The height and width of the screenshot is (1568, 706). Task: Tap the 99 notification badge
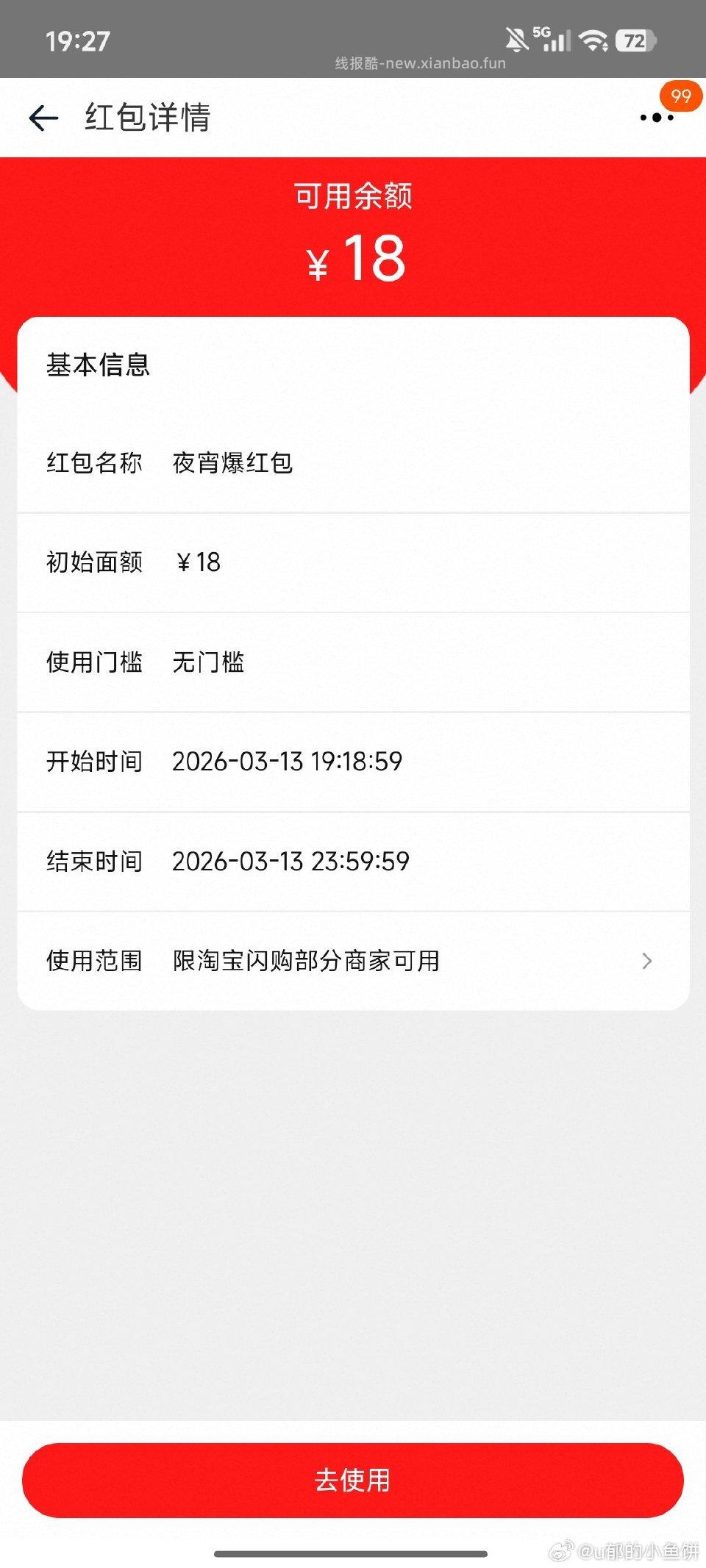coord(680,96)
